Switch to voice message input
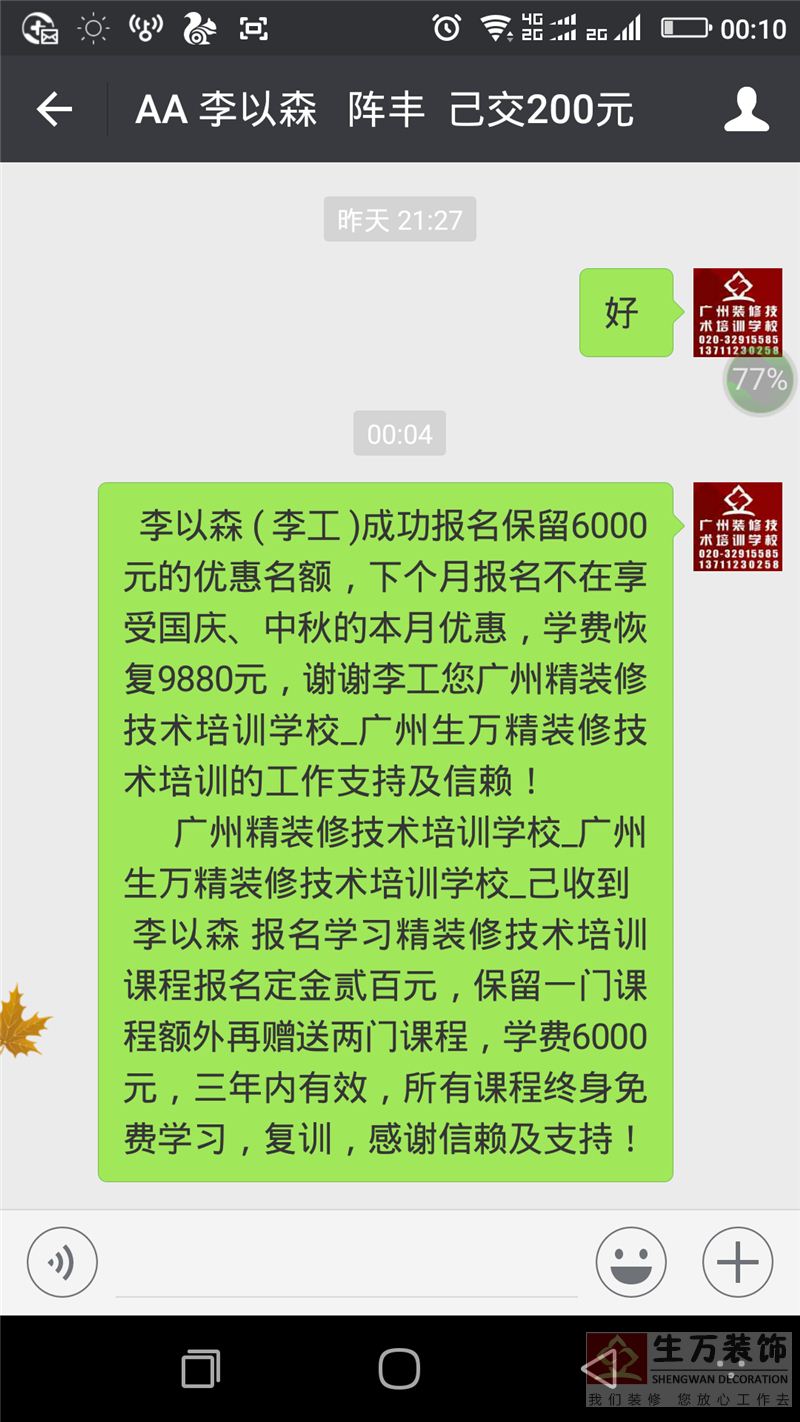The width and height of the screenshot is (800, 1422). click(x=62, y=1262)
